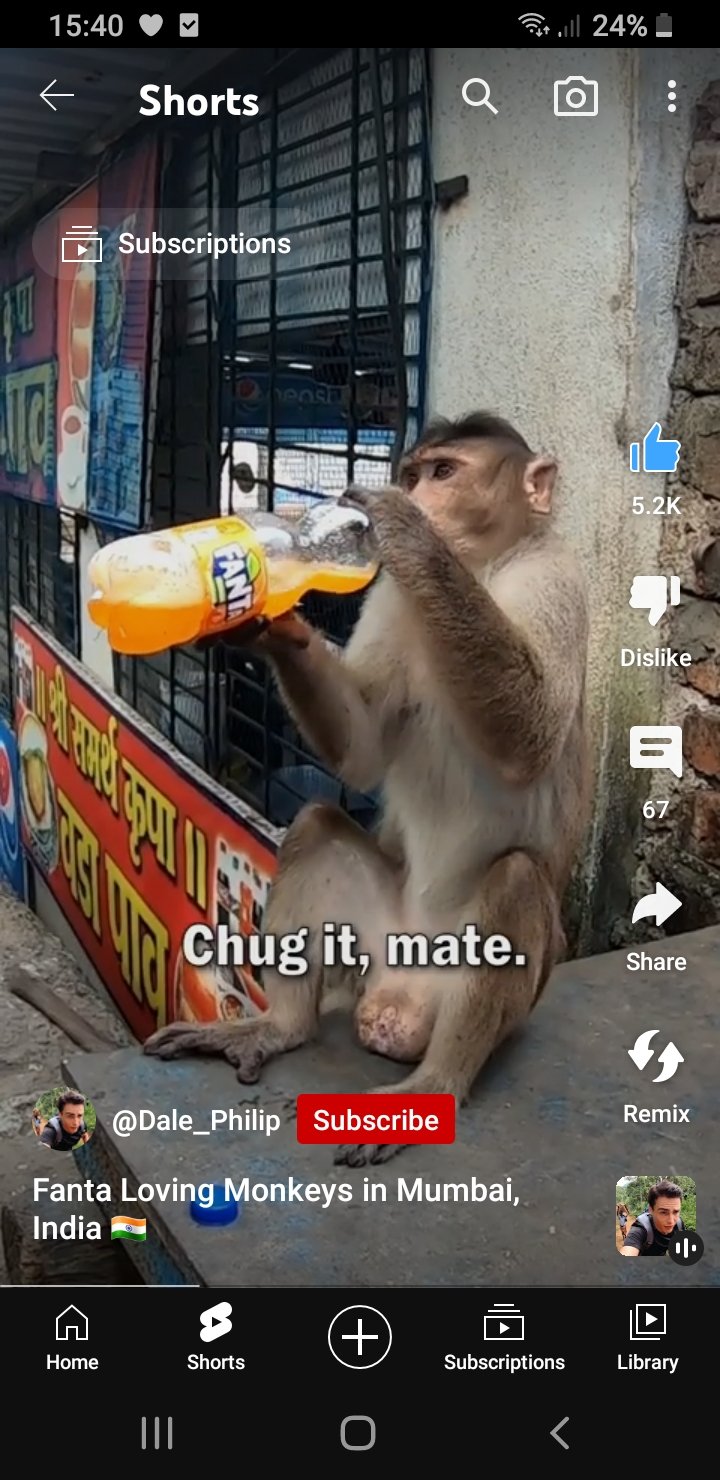
Task: Tap the system home button
Action: coord(358,1433)
